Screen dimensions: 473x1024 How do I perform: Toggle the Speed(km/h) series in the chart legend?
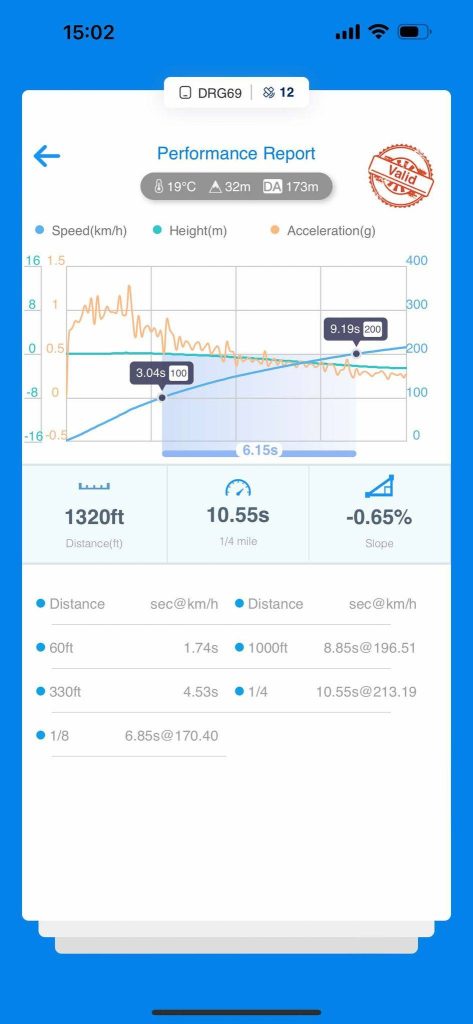click(x=81, y=231)
